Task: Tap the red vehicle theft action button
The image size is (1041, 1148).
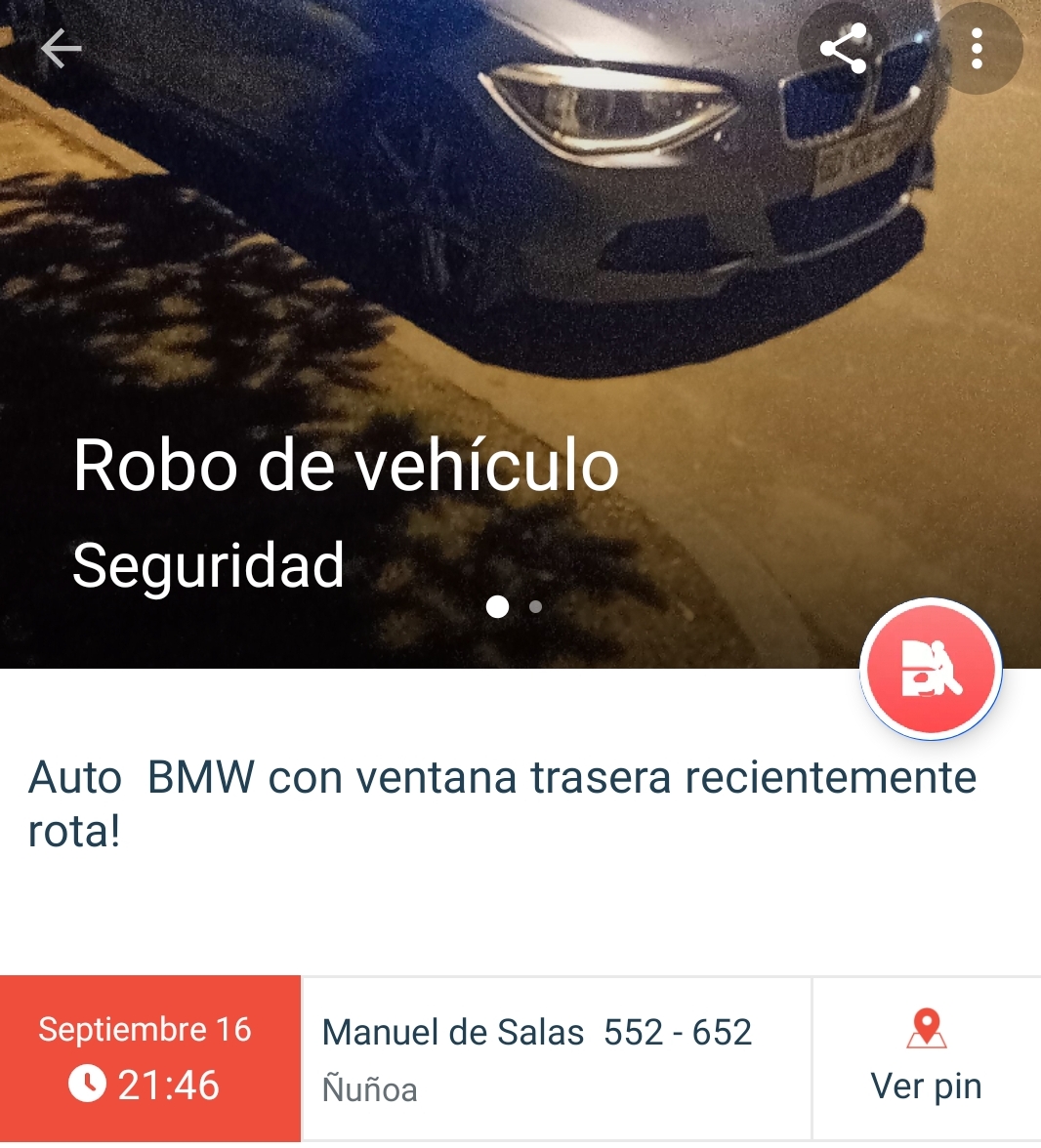Action: (928, 667)
